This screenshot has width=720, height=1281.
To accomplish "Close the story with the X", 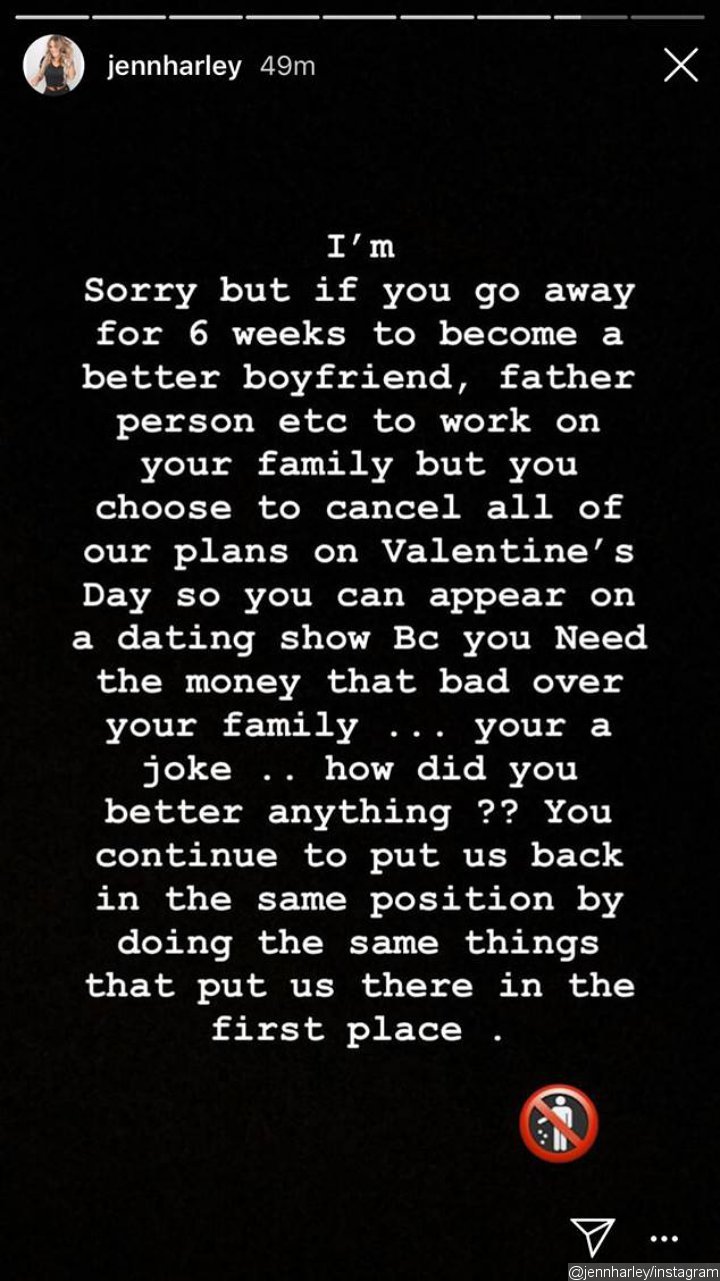I will pos(681,66).
